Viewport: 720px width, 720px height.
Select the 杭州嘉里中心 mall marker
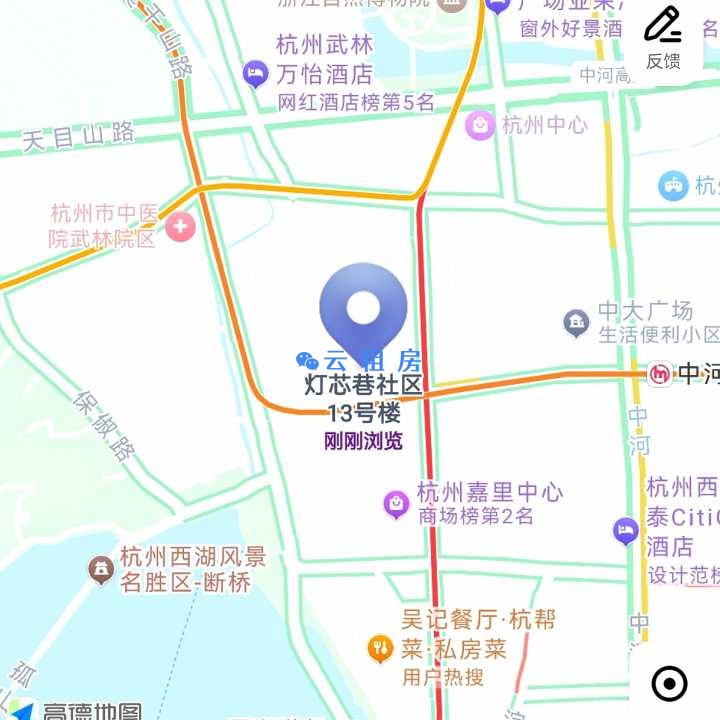tap(397, 504)
